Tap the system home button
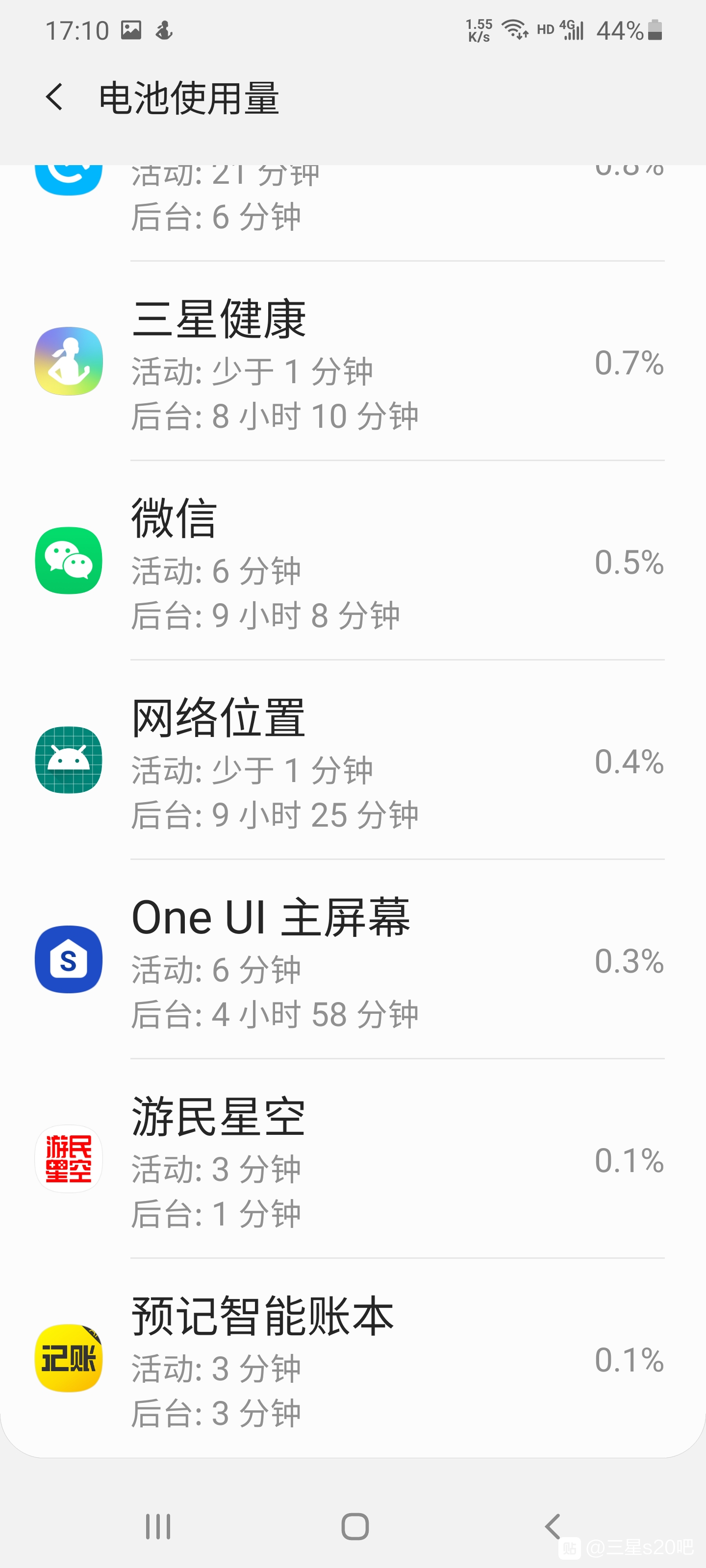 click(355, 1526)
